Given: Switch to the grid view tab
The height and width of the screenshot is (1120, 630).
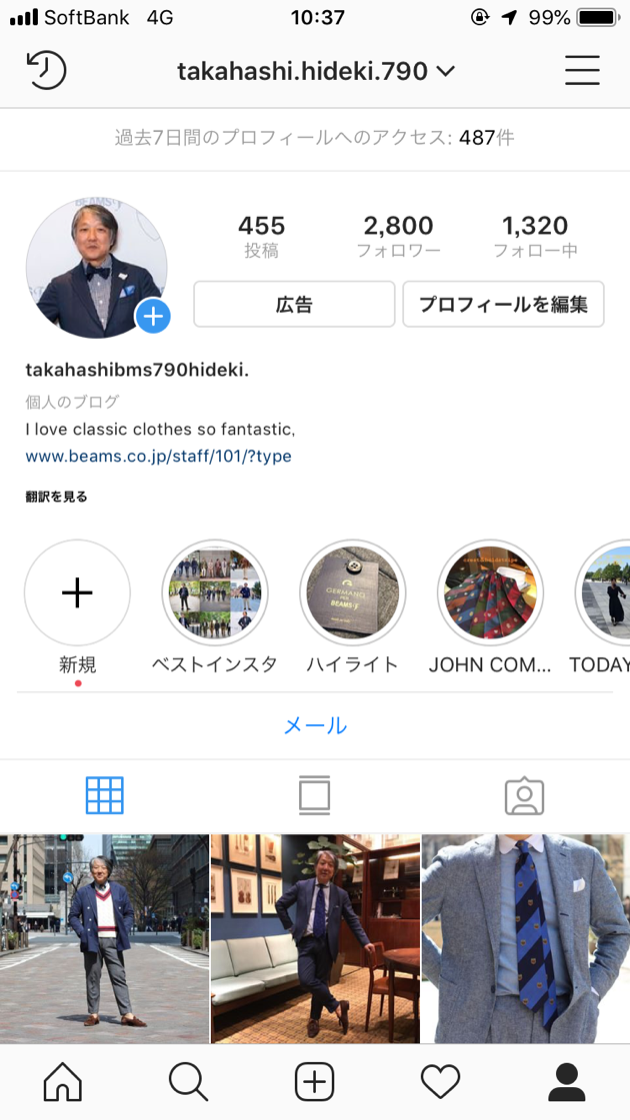Looking at the screenshot, I should click(x=105, y=795).
